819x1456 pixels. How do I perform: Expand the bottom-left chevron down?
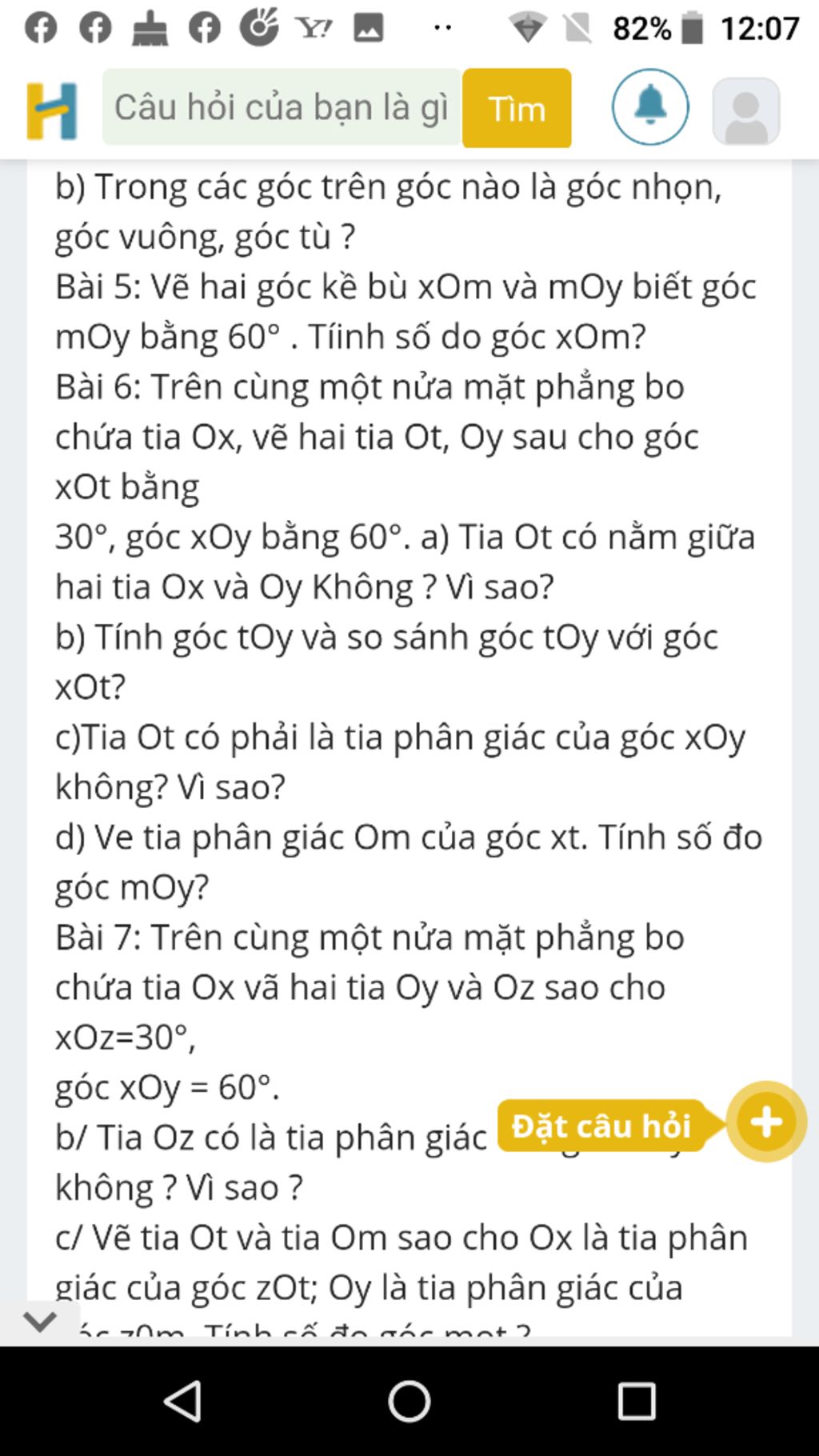click(40, 1320)
